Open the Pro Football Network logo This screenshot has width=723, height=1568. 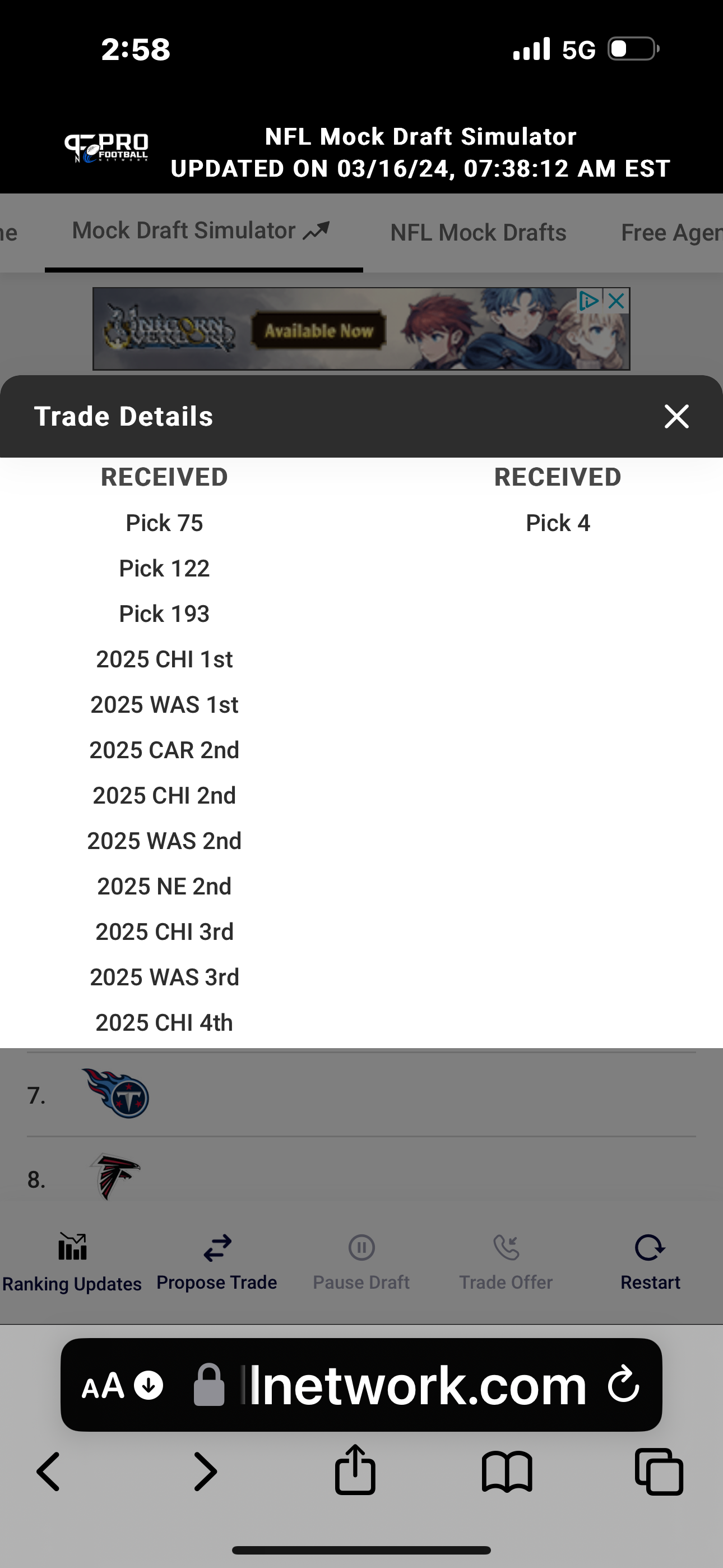click(x=106, y=148)
